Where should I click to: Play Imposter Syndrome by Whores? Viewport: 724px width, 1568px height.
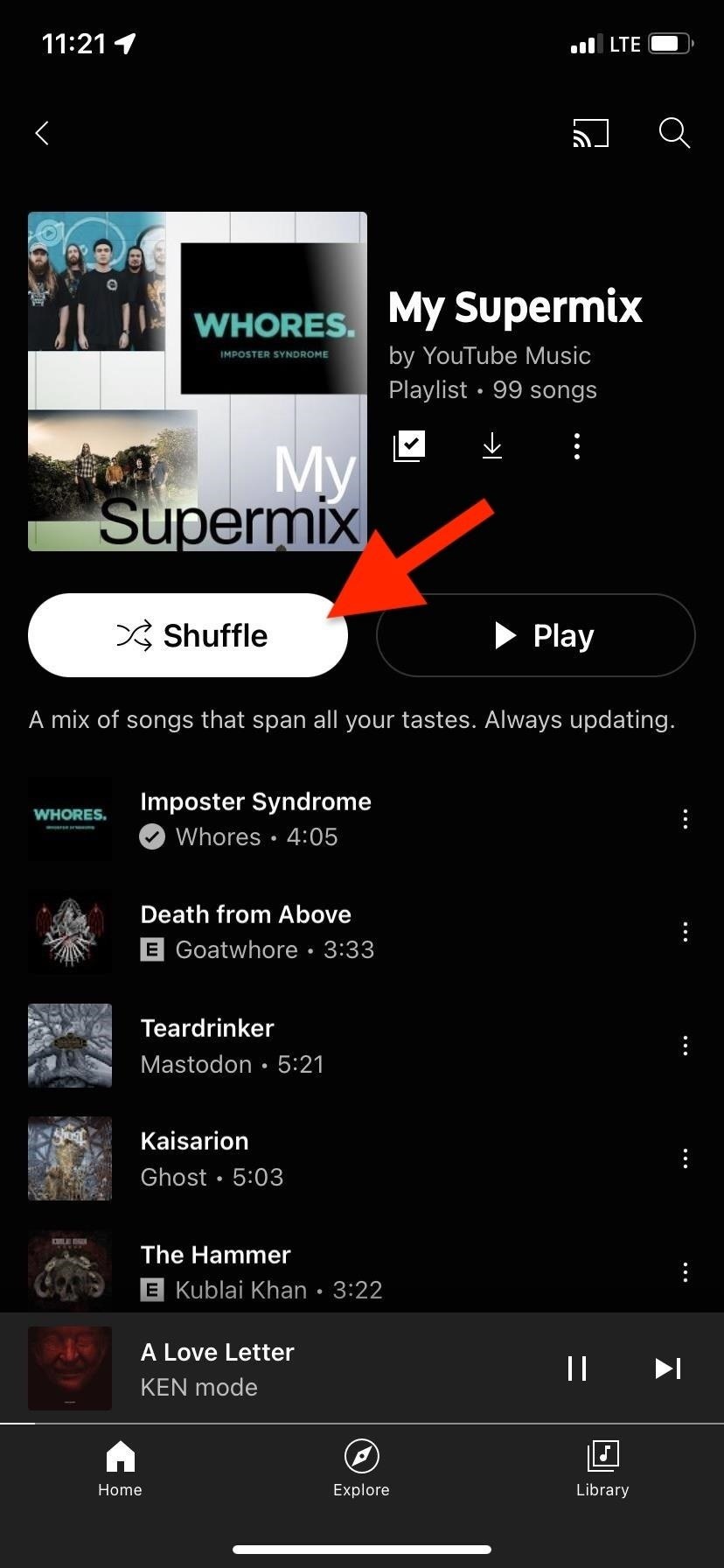point(255,818)
